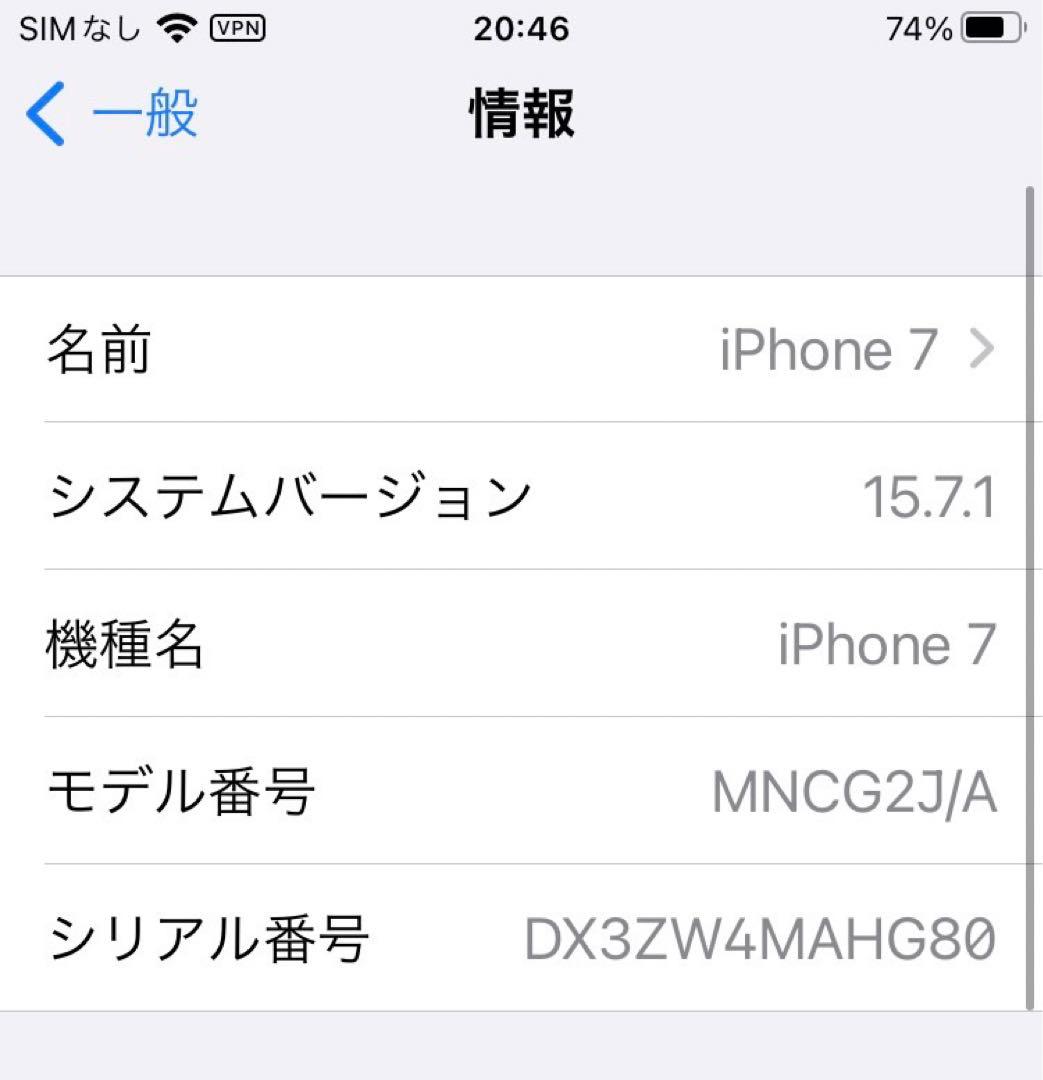Tap the VPN badge in the status bar
1043x1080 pixels.
[x=237, y=28]
